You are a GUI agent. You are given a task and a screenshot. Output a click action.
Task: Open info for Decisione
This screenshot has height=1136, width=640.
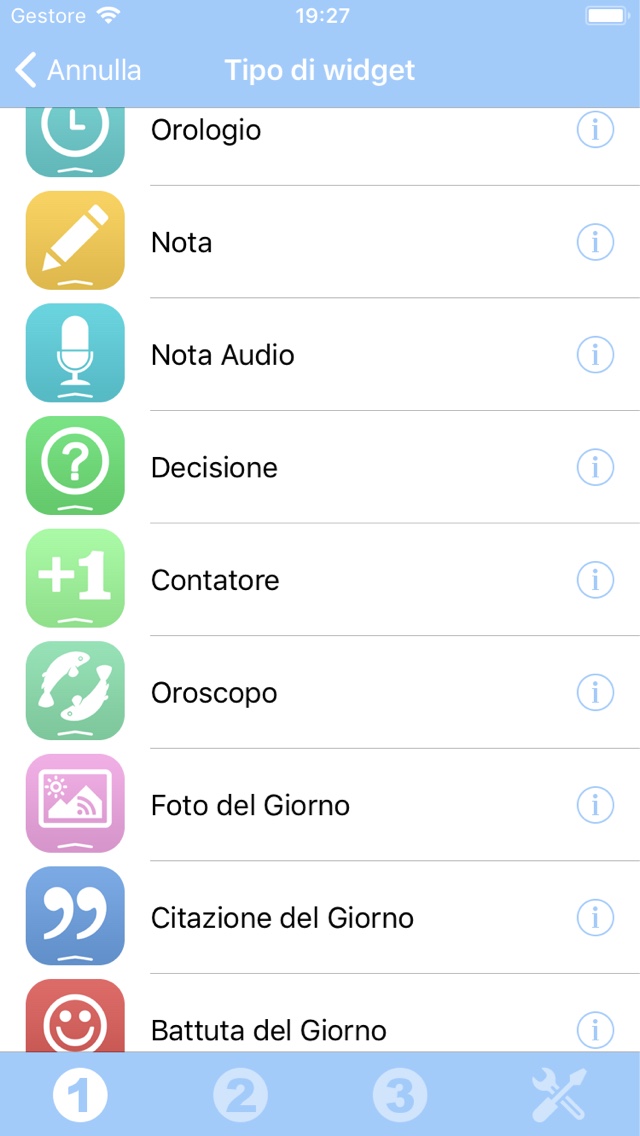596,467
